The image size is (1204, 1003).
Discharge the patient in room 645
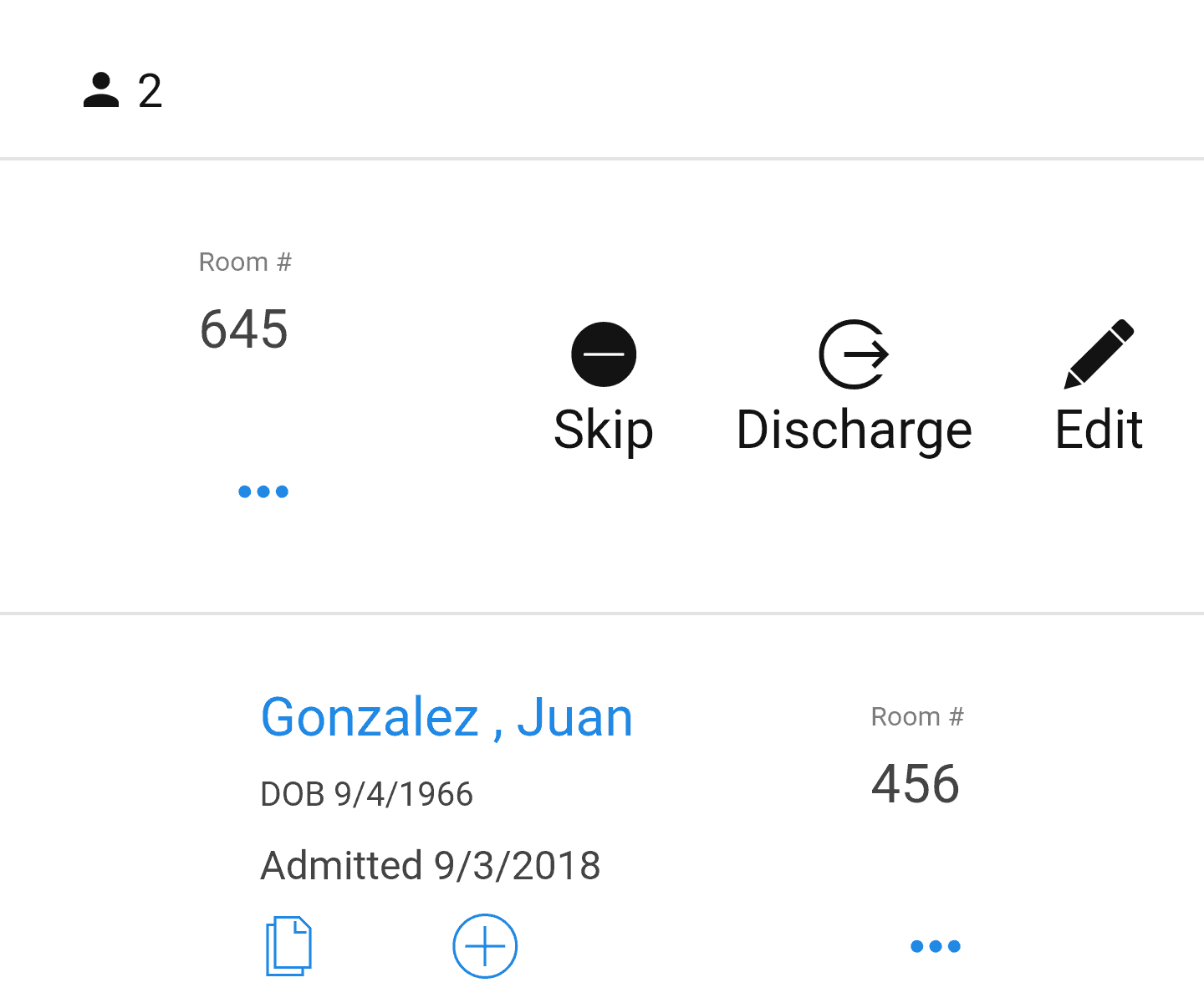tap(854, 386)
